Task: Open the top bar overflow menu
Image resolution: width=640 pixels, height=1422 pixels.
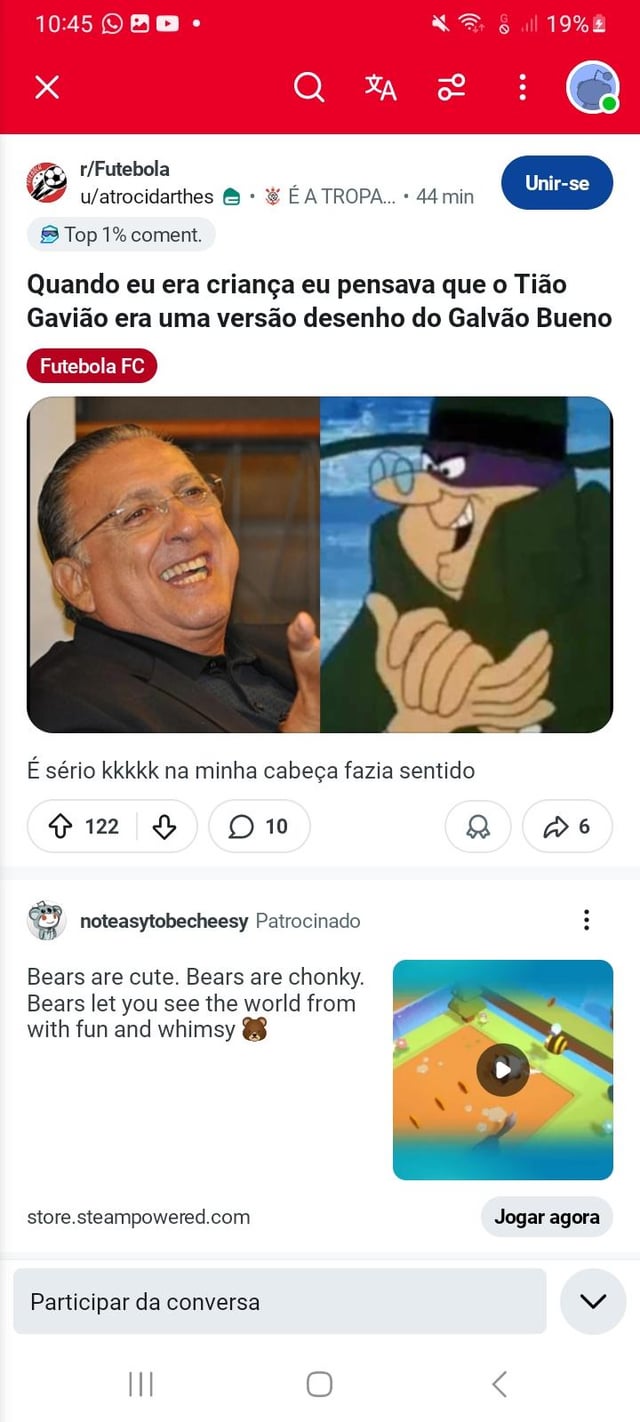Action: pyautogui.click(x=522, y=88)
